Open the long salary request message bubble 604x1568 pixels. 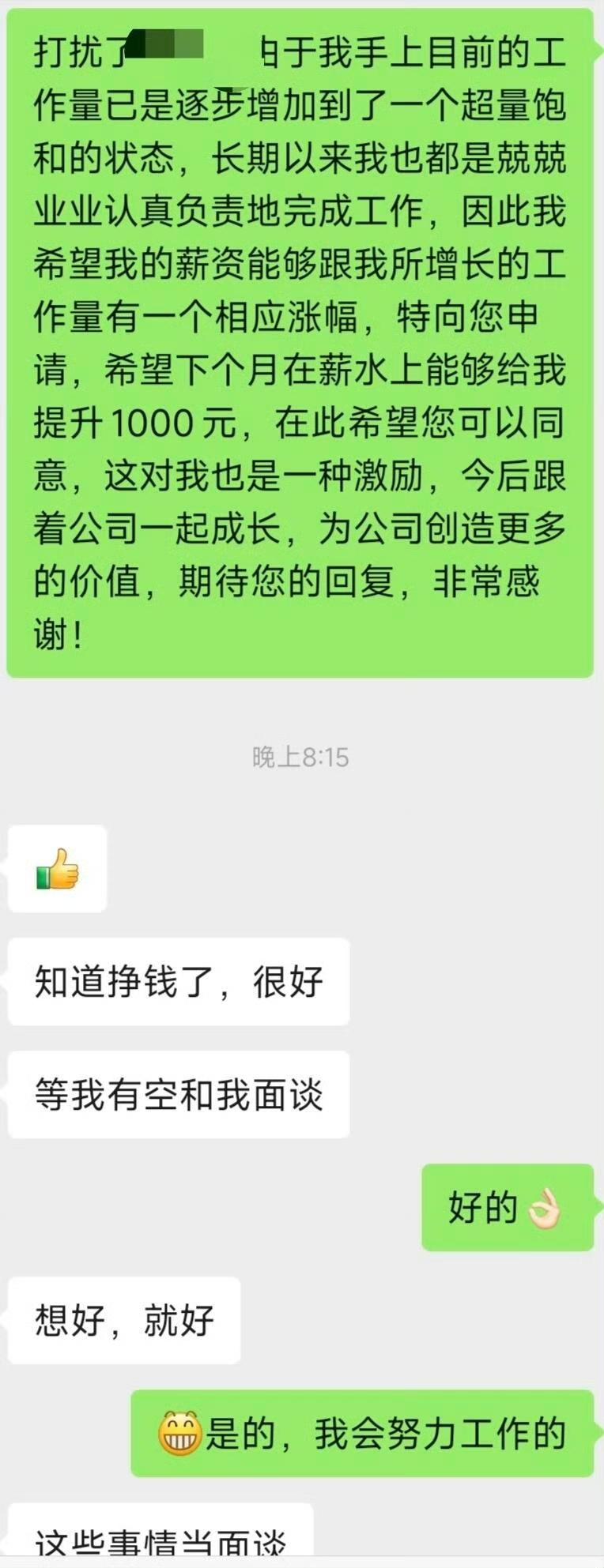(x=300, y=348)
